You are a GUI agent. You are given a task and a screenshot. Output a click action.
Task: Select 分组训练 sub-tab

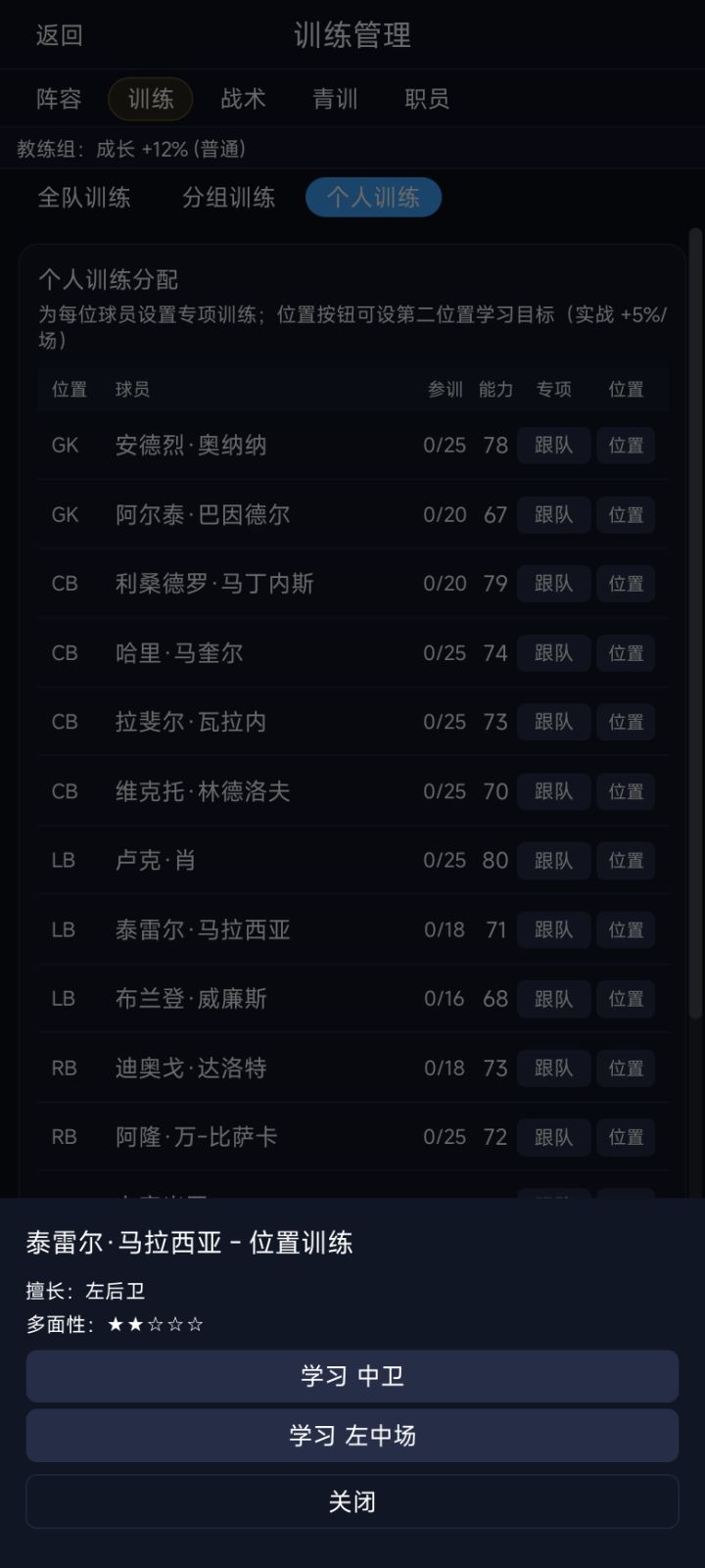(x=229, y=198)
